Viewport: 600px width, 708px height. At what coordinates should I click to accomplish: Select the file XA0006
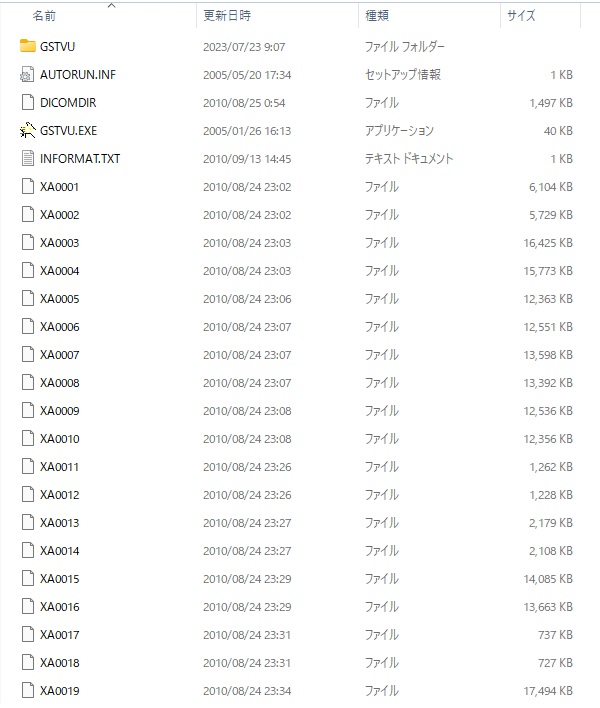[59, 327]
